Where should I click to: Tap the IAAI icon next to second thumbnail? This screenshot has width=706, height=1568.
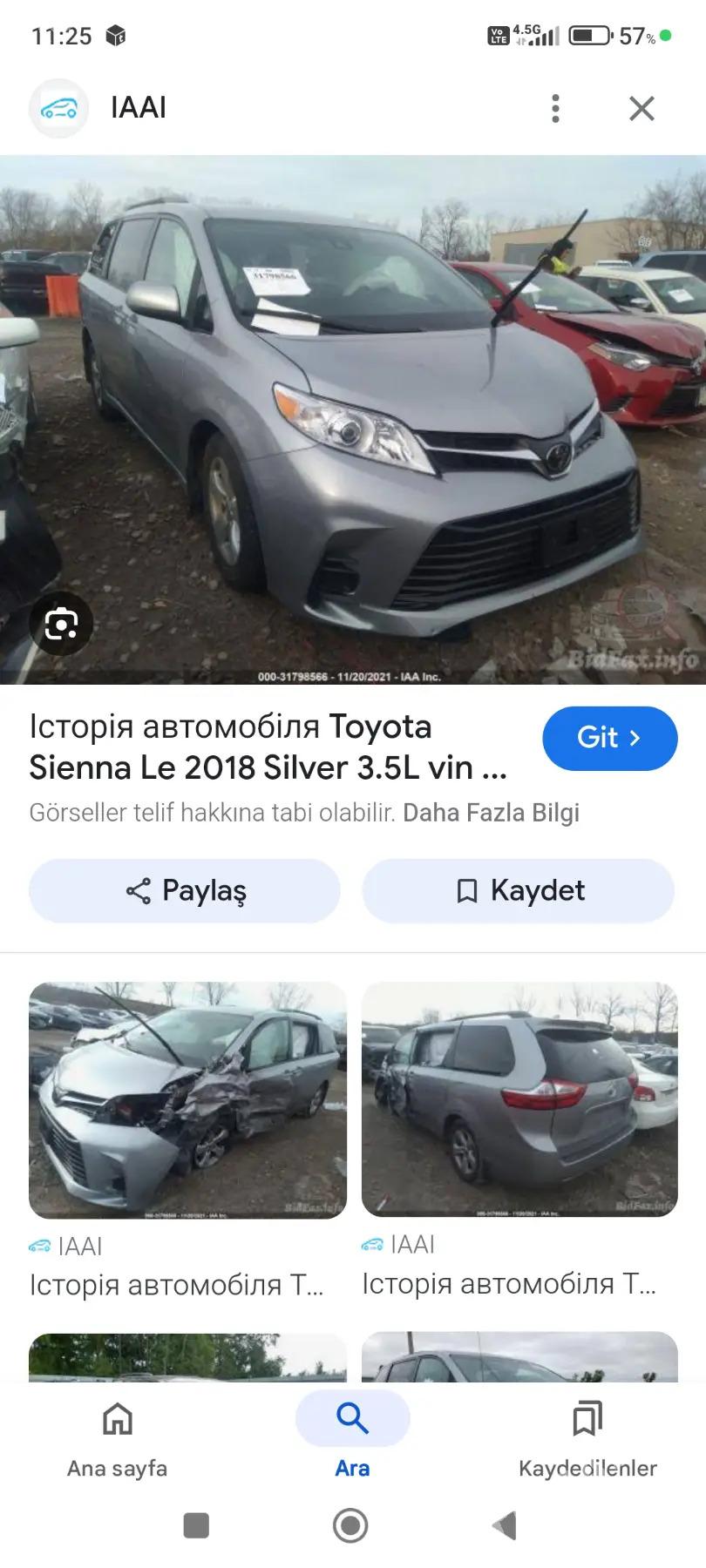tap(371, 1246)
